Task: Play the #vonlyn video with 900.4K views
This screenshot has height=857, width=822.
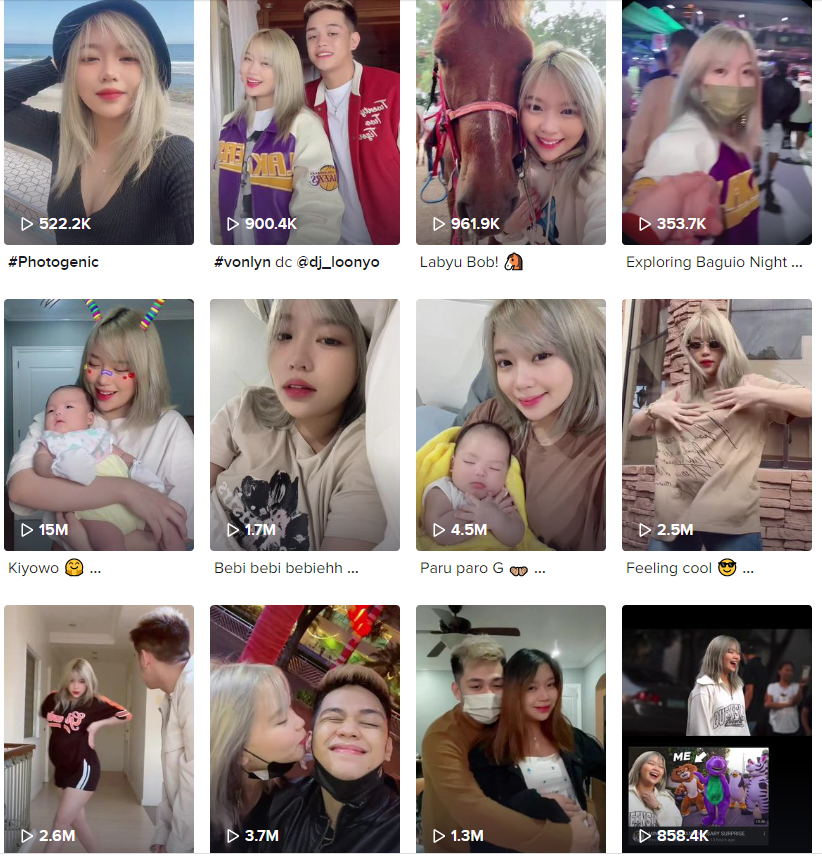Action: tap(304, 120)
